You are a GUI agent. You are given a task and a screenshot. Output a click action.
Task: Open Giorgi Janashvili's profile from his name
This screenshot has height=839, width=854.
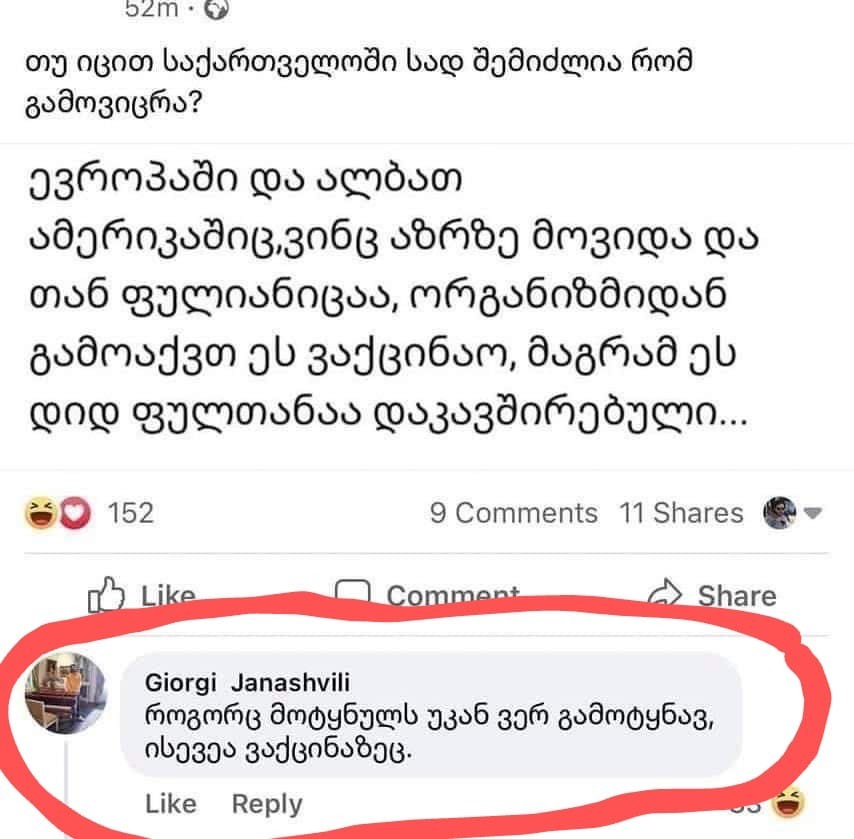pyautogui.click(x=247, y=683)
